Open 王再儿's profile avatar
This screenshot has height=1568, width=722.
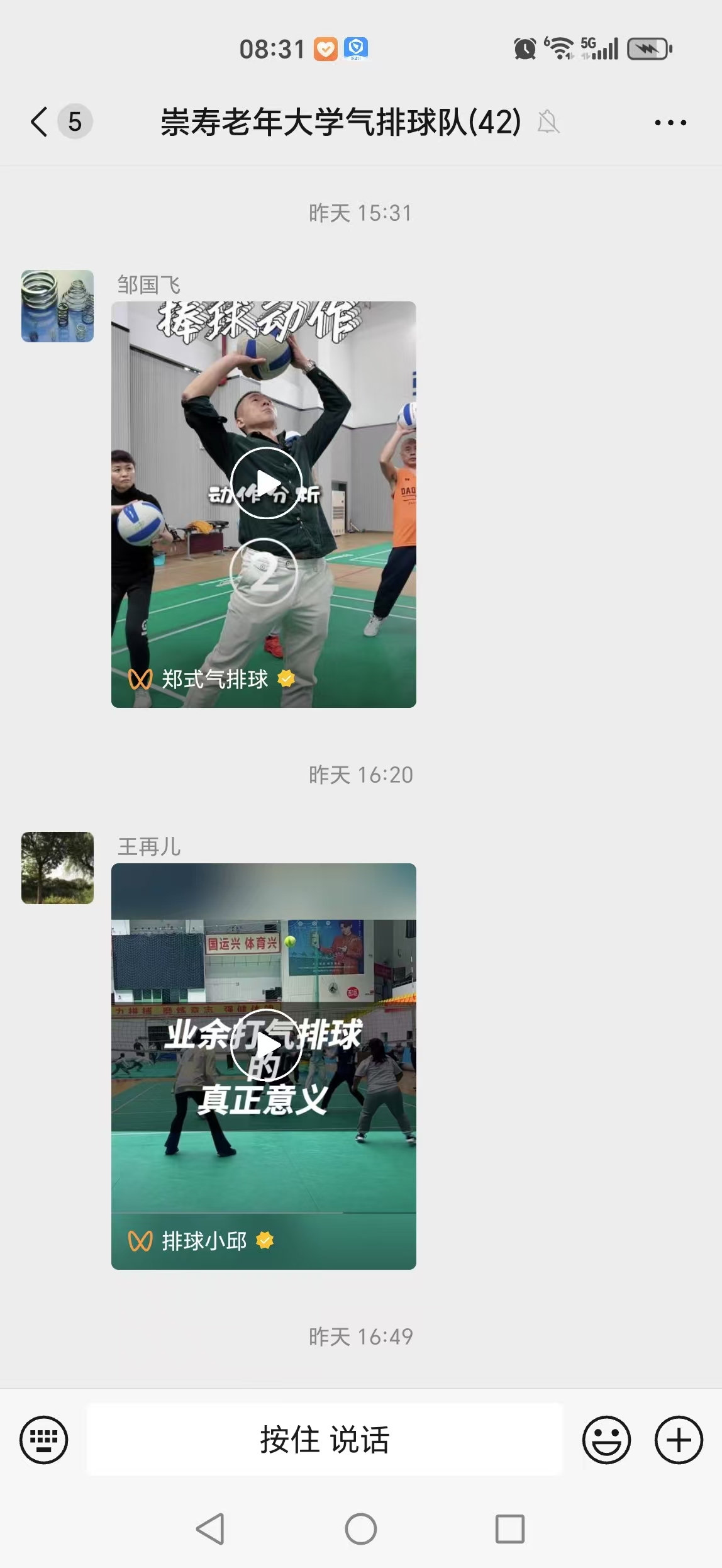(x=57, y=868)
